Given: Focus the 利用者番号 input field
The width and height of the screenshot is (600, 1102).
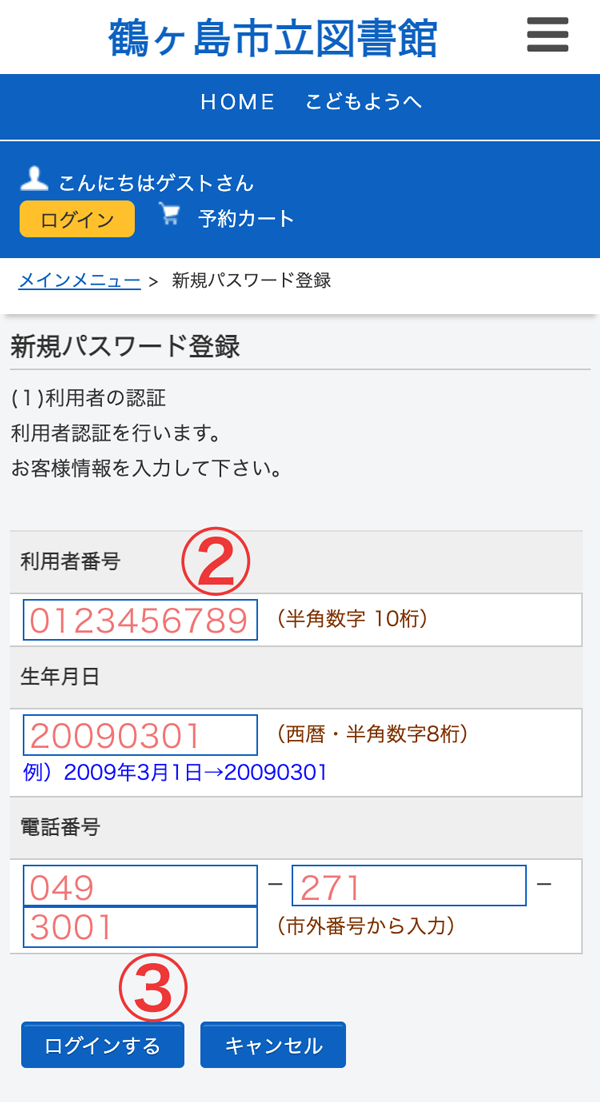Looking at the screenshot, I should [141, 620].
